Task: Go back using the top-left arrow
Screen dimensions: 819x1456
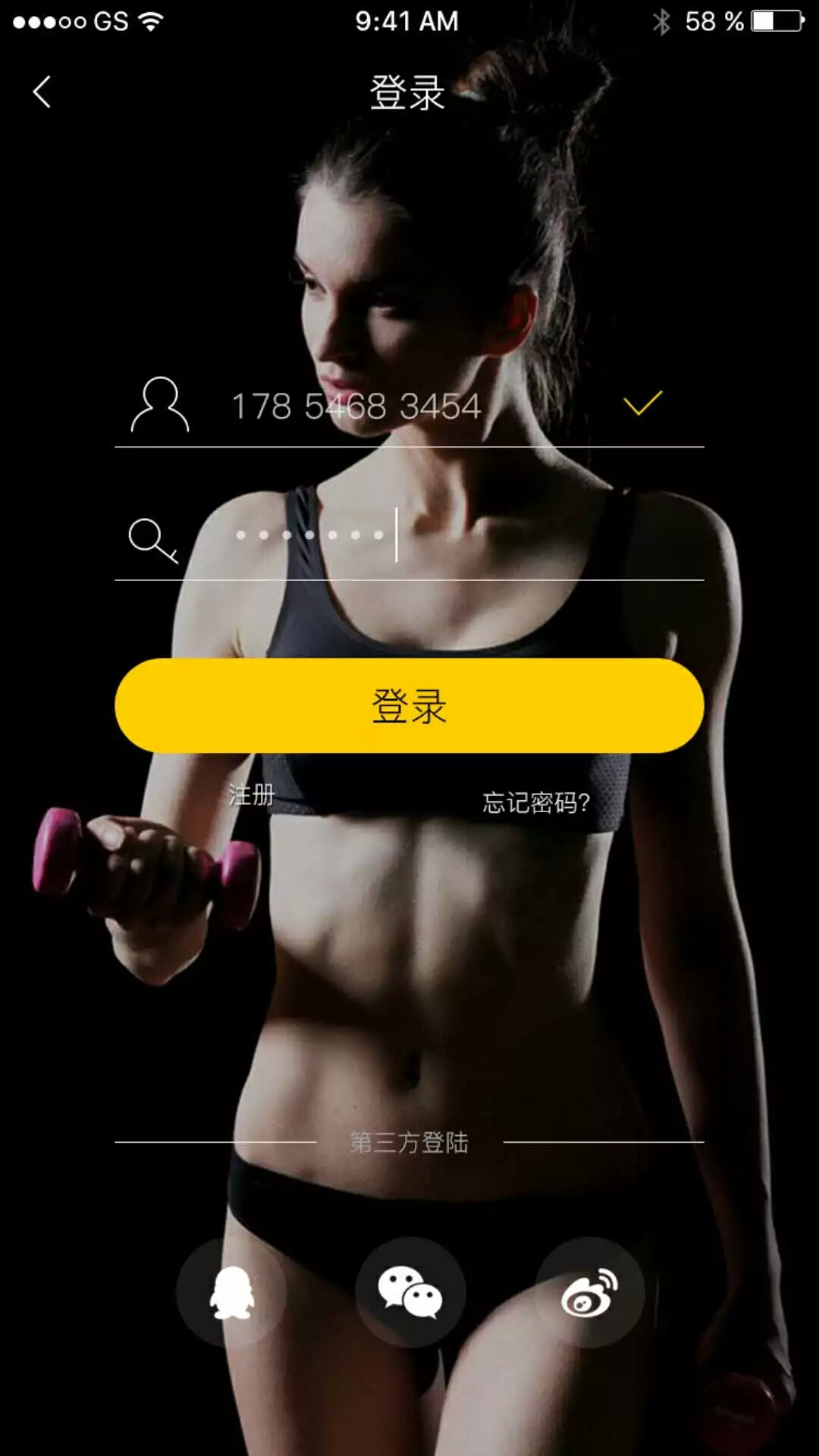Action: [x=42, y=92]
